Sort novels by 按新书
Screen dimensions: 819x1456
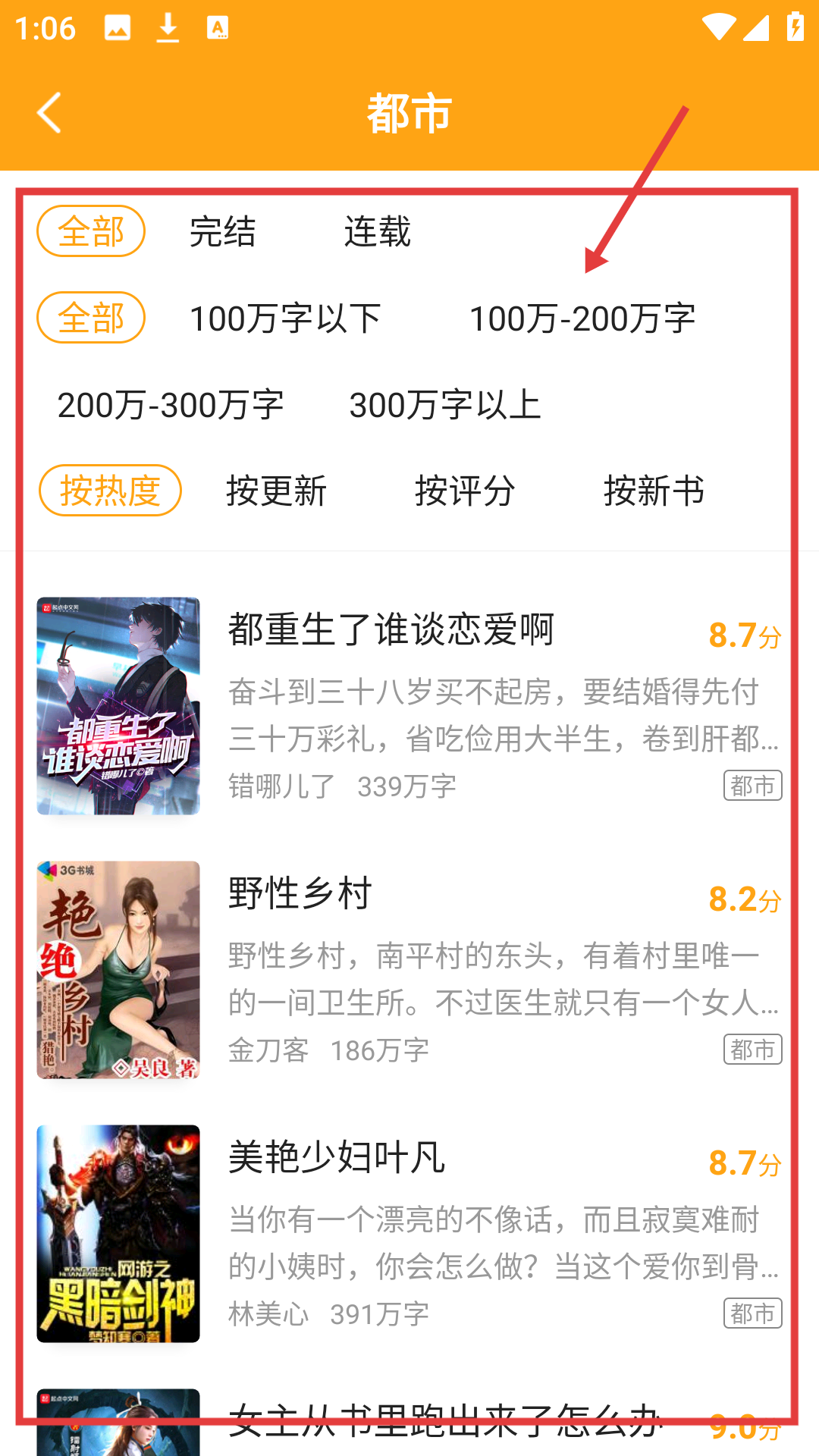coord(654,491)
